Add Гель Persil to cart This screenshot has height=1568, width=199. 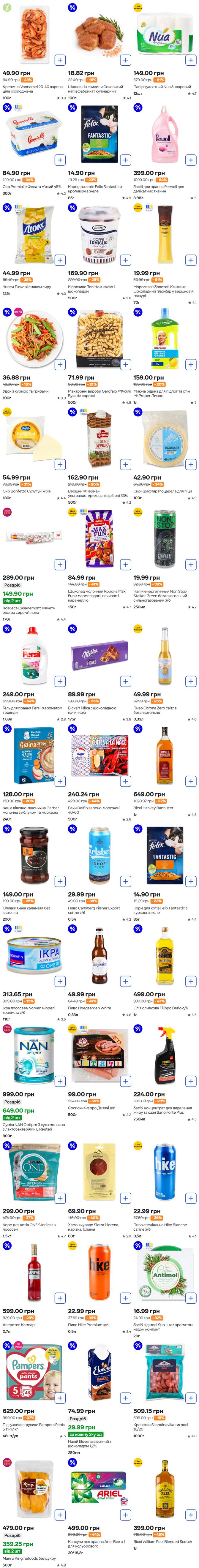[60, 681]
